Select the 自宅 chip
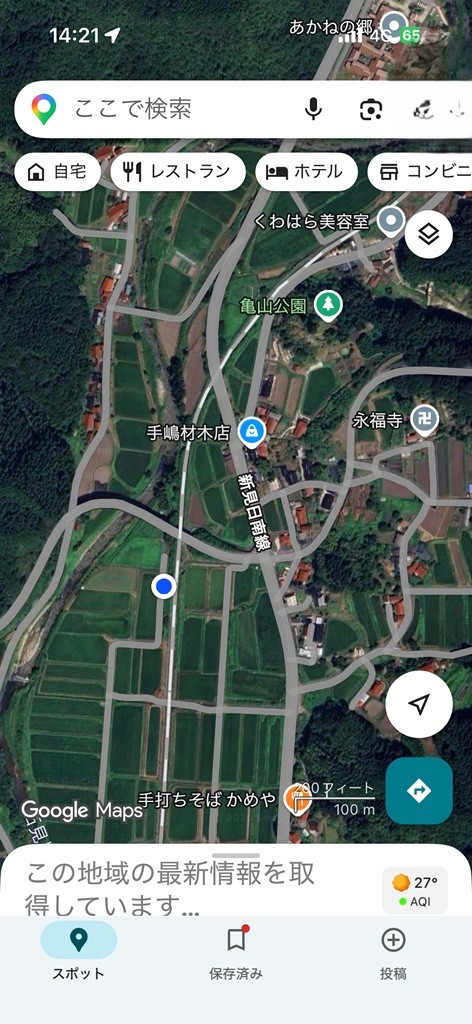Image resolution: width=472 pixels, height=1024 pixels. point(57,172)
